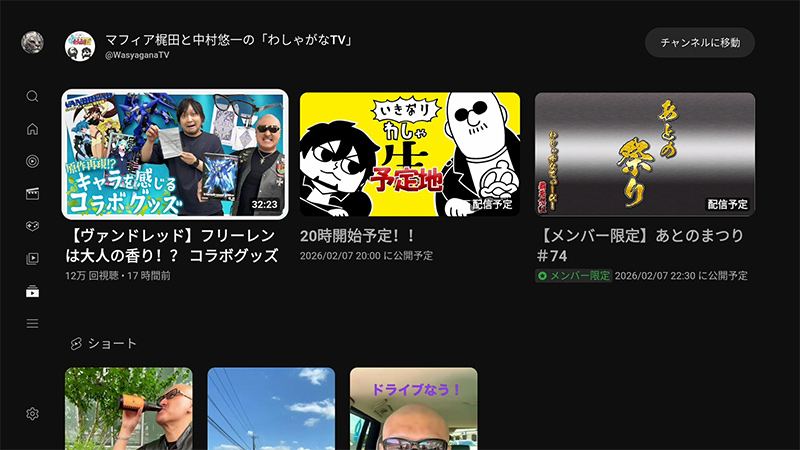
Task: Go to the Home icon in sidebar
Action: (32, 129)
